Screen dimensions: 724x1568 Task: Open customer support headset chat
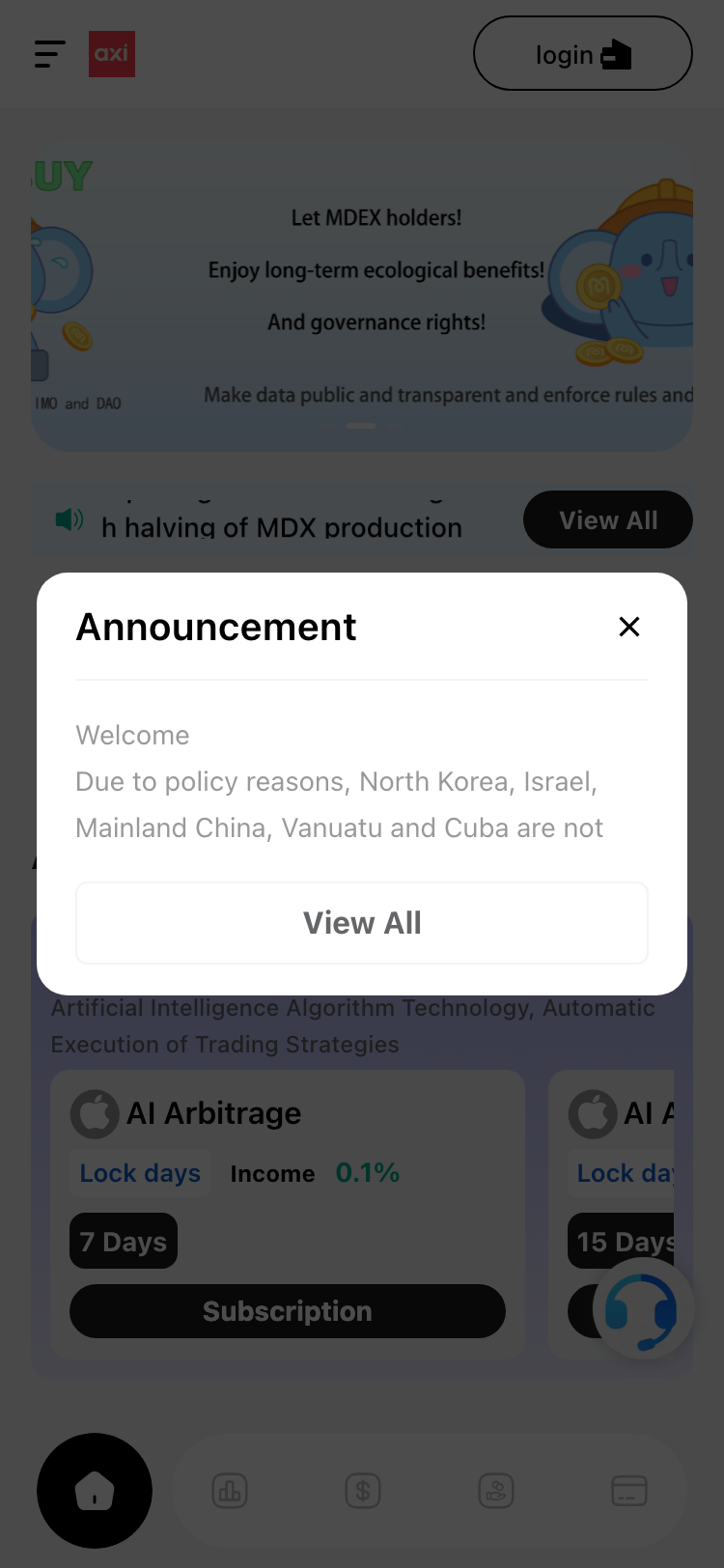coord(641,1309)
